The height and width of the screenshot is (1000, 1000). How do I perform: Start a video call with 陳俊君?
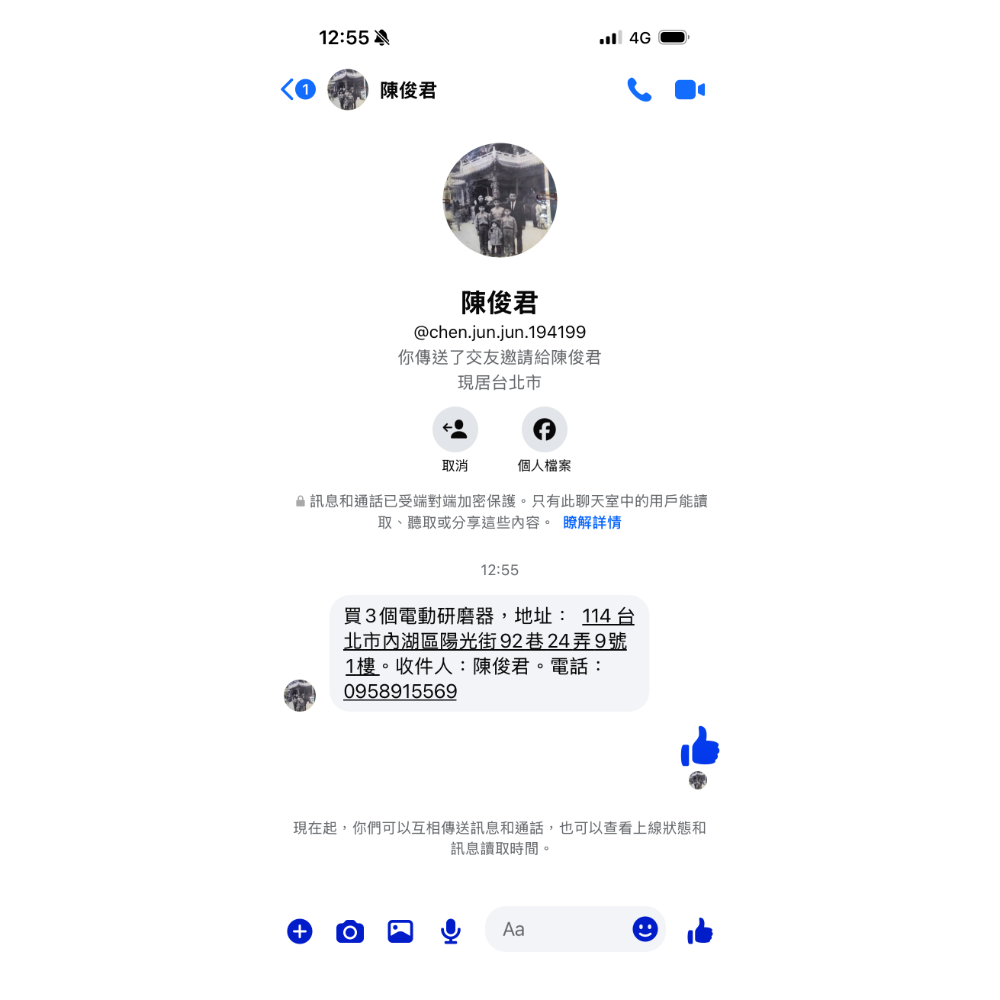coord(690,90)
